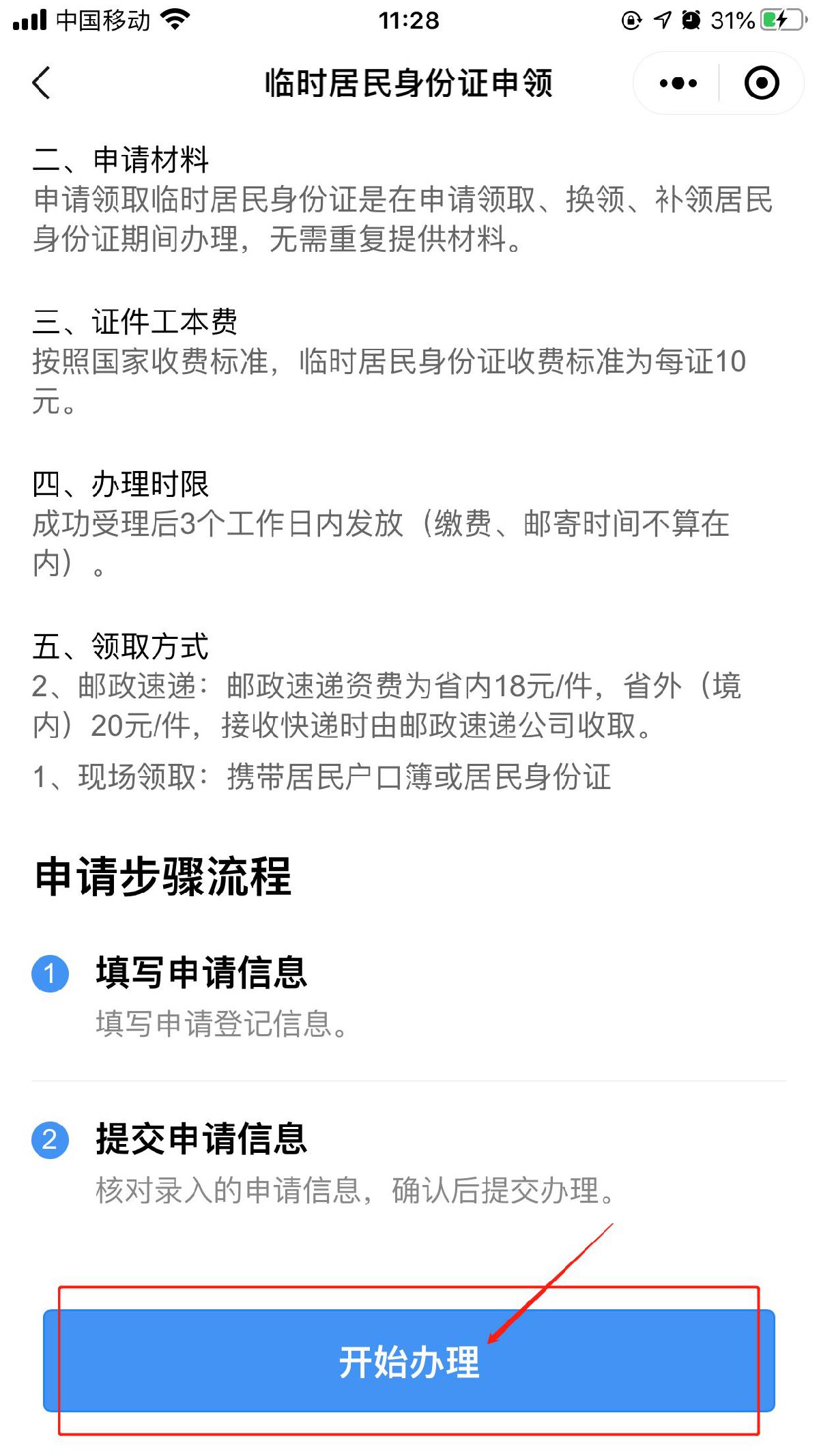This screenshot has width=819, height=1456.
Task: Go back from 临时居民身份证申领 page
Action: [x=42, y=83]
